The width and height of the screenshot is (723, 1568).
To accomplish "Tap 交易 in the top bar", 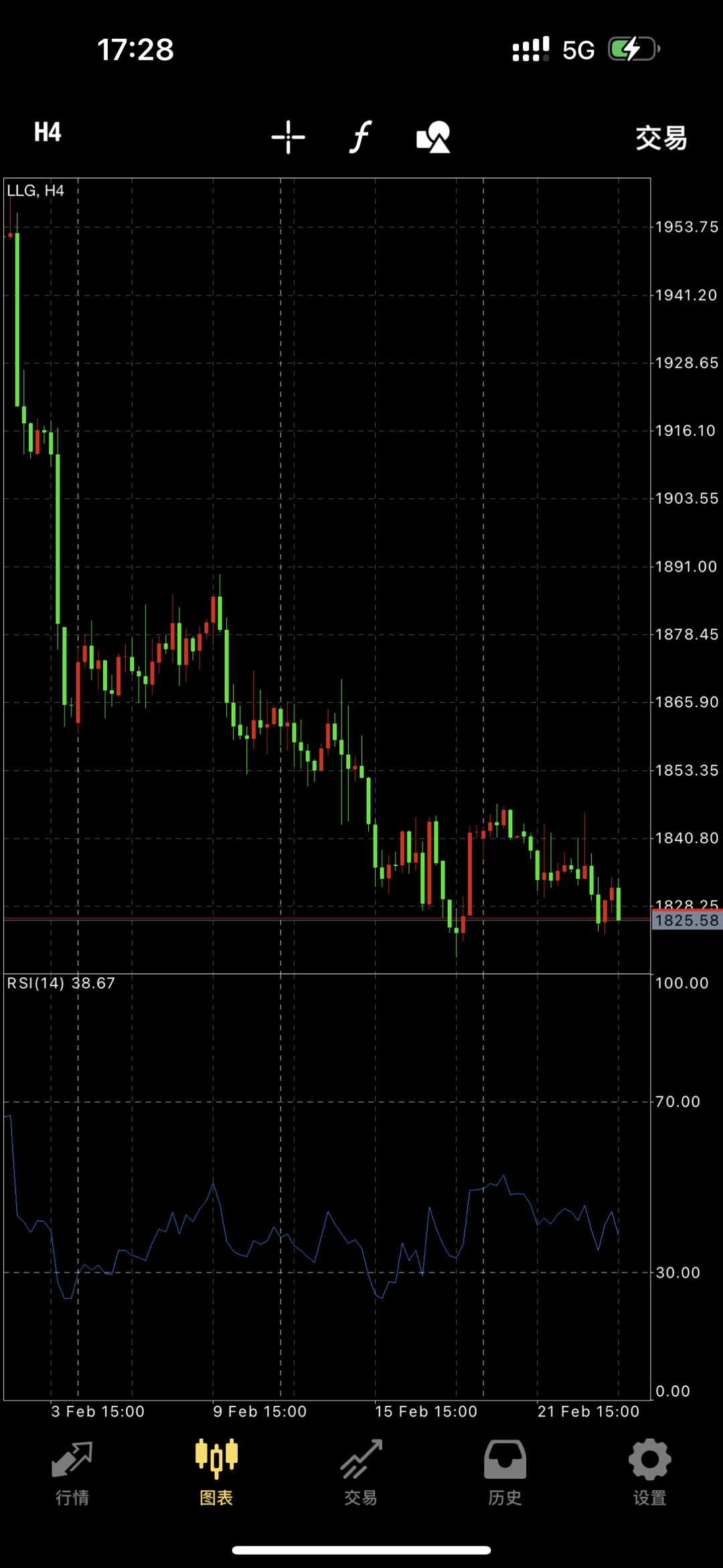I will pyautogui.click(x=661, y=139).
